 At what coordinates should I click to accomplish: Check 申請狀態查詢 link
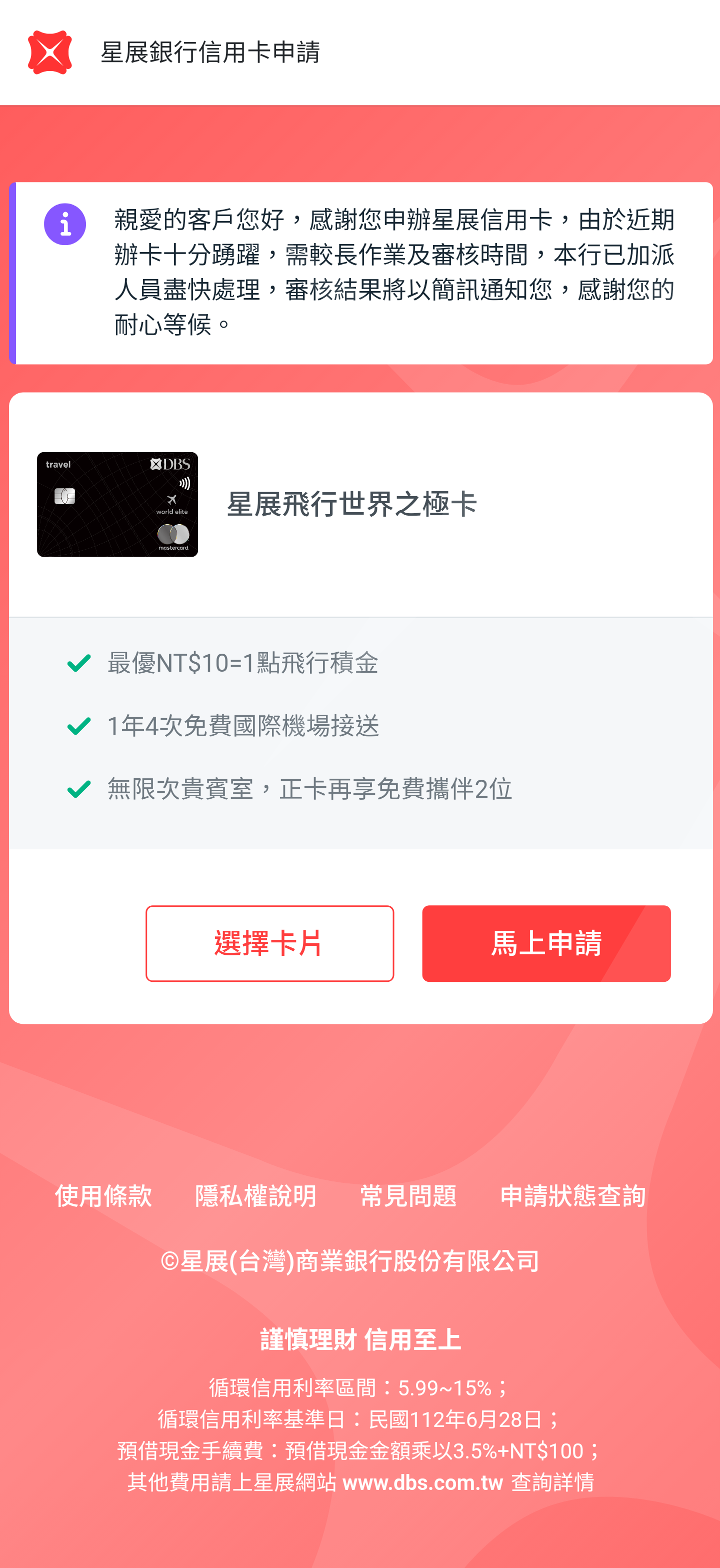tap(572, 1196)
